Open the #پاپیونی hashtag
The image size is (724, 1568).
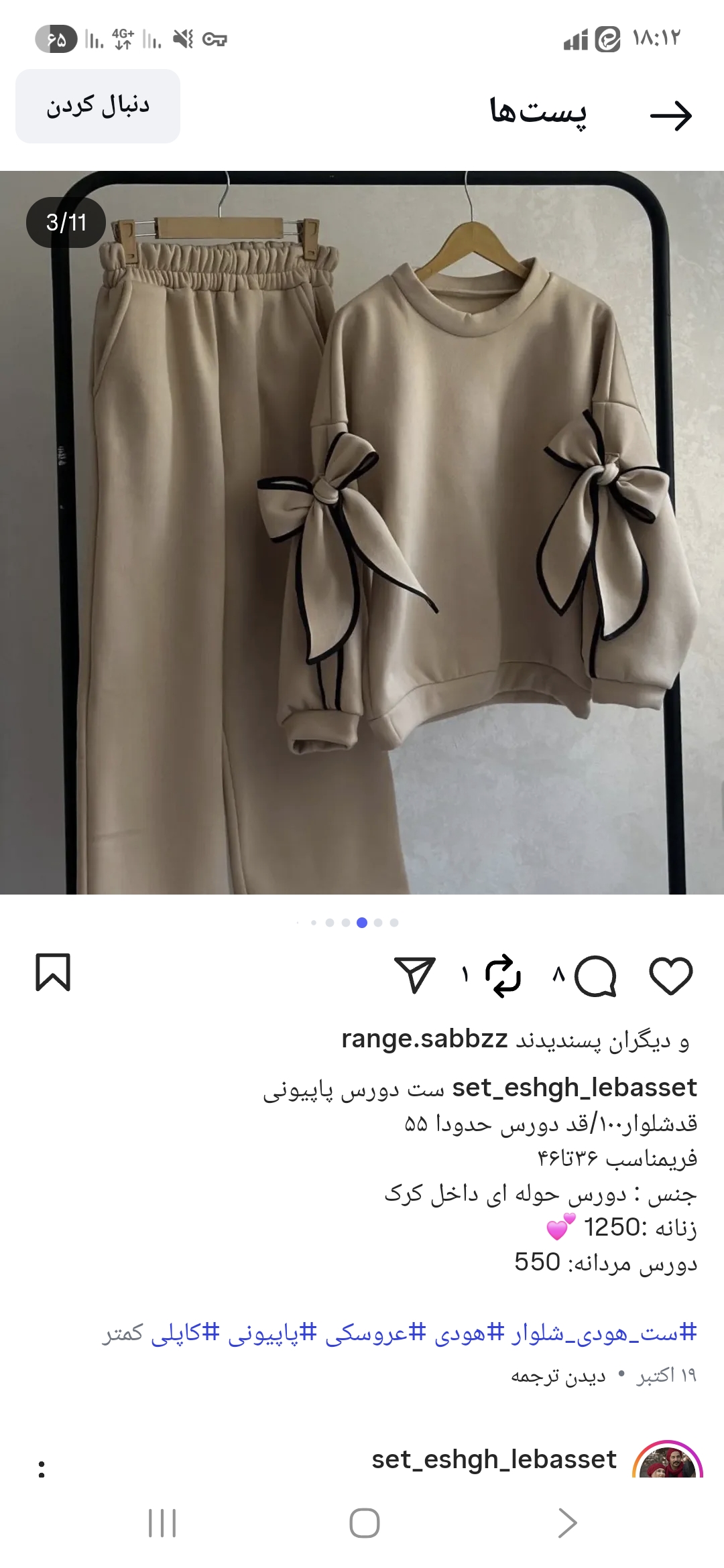pos(271,1333)
